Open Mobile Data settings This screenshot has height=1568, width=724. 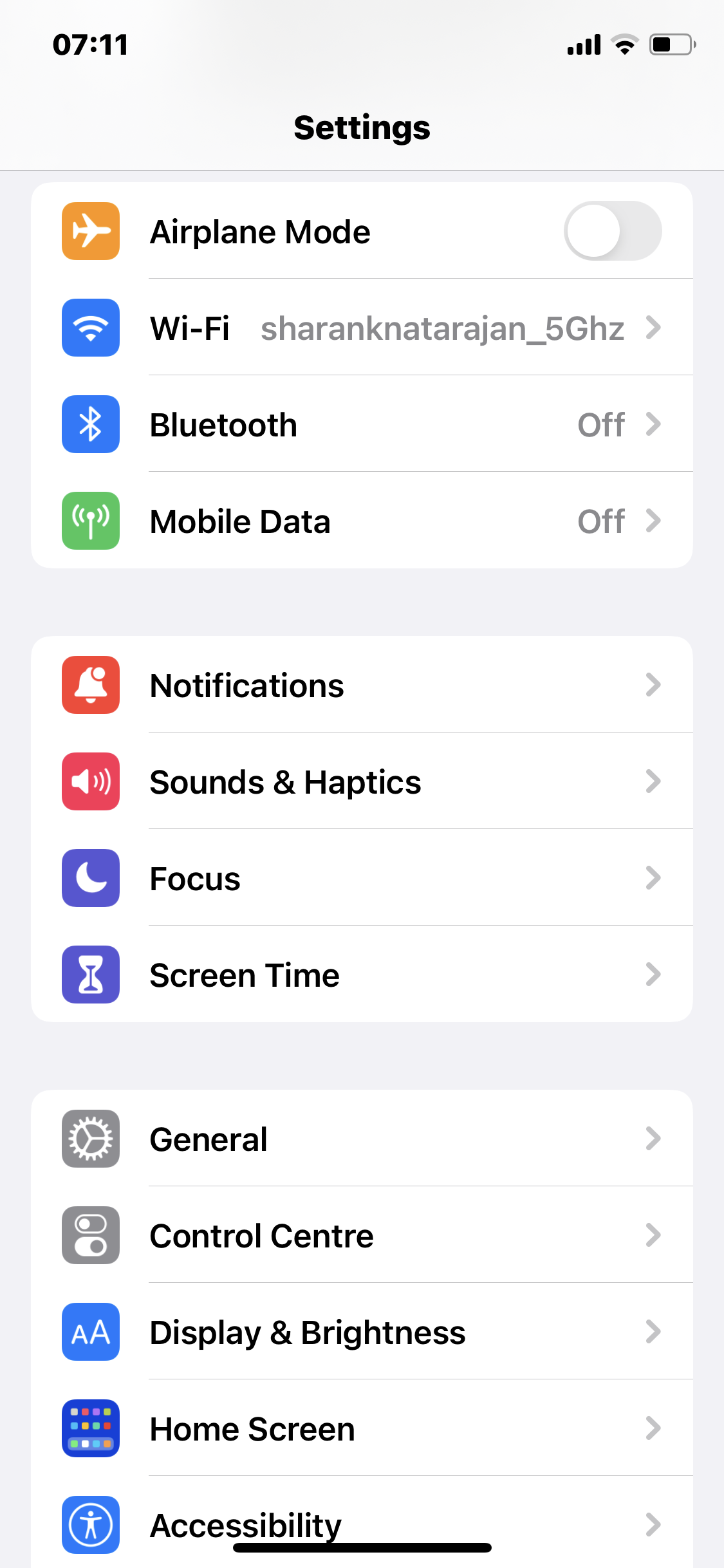[362, 521]
